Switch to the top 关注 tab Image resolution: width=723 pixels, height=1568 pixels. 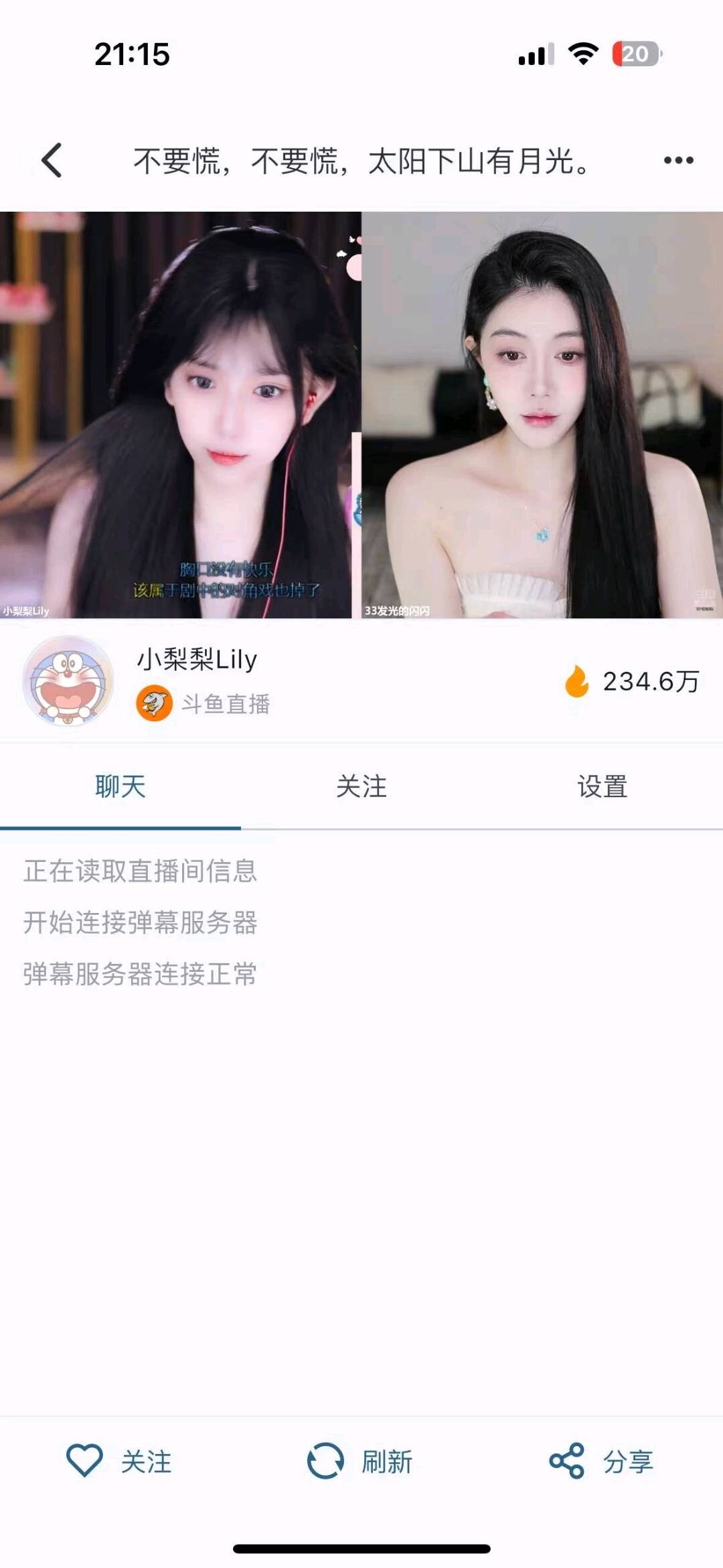click(361, 786)
